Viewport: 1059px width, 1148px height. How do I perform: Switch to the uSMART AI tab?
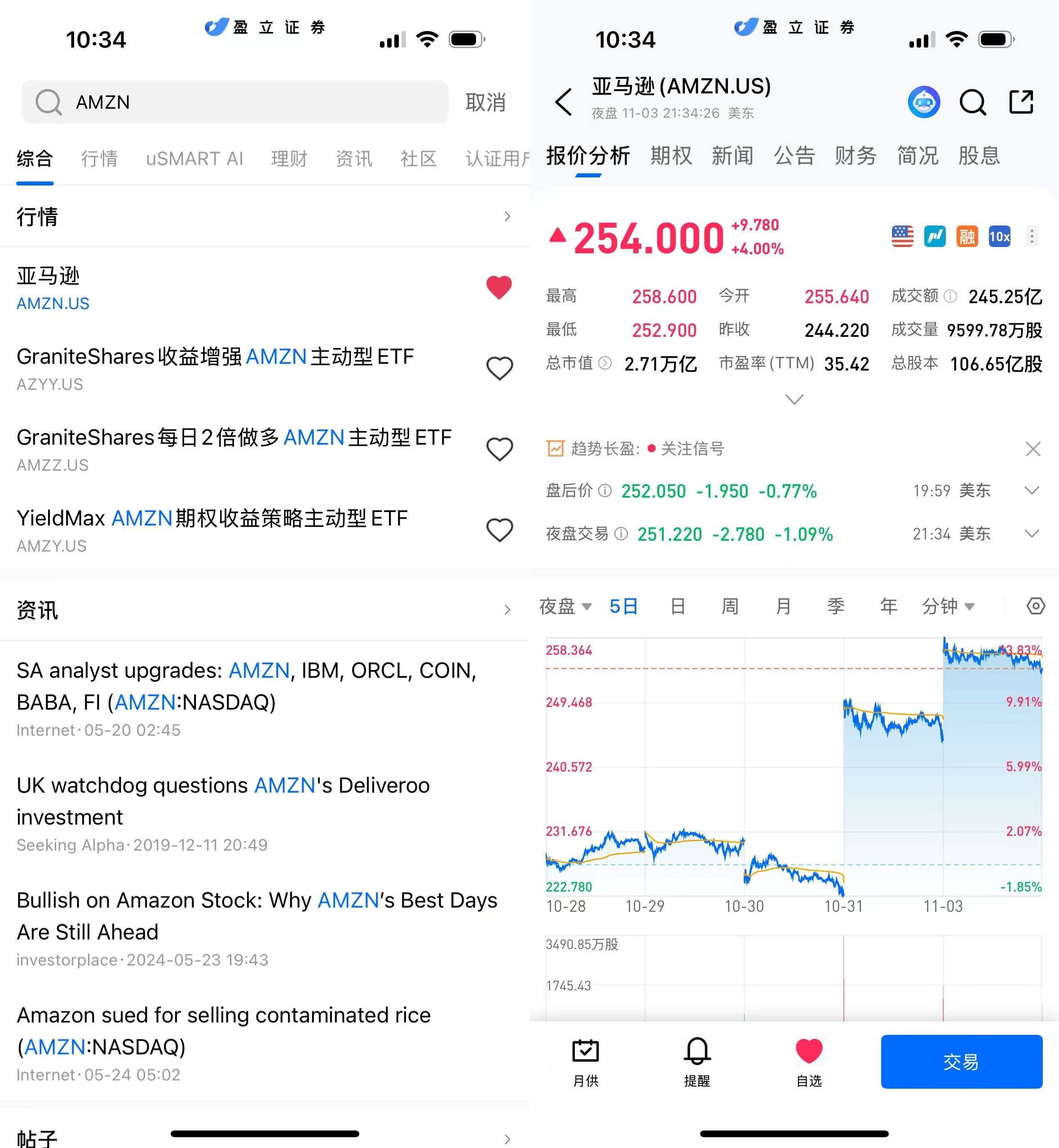point(194,158)
